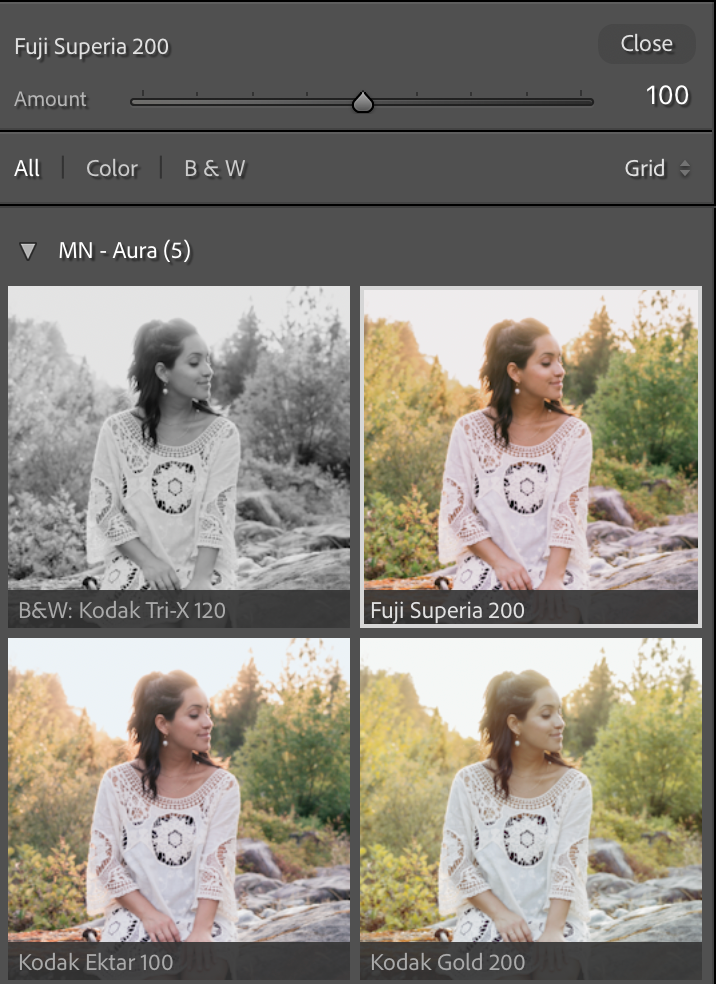
Task: Pick the Kodak Gold 200 profile
Action: pos(531,808)
